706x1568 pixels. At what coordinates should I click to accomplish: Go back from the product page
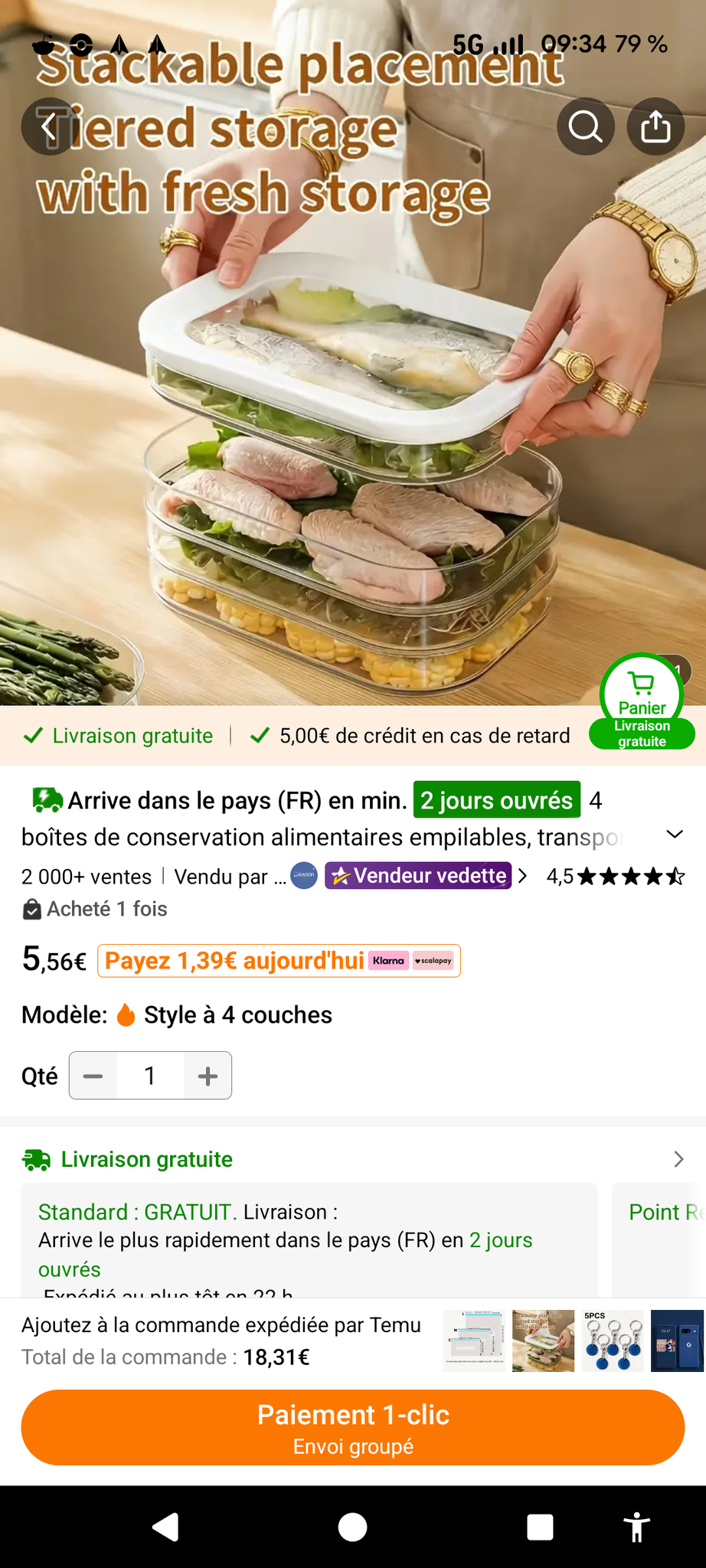click(49, 127)
